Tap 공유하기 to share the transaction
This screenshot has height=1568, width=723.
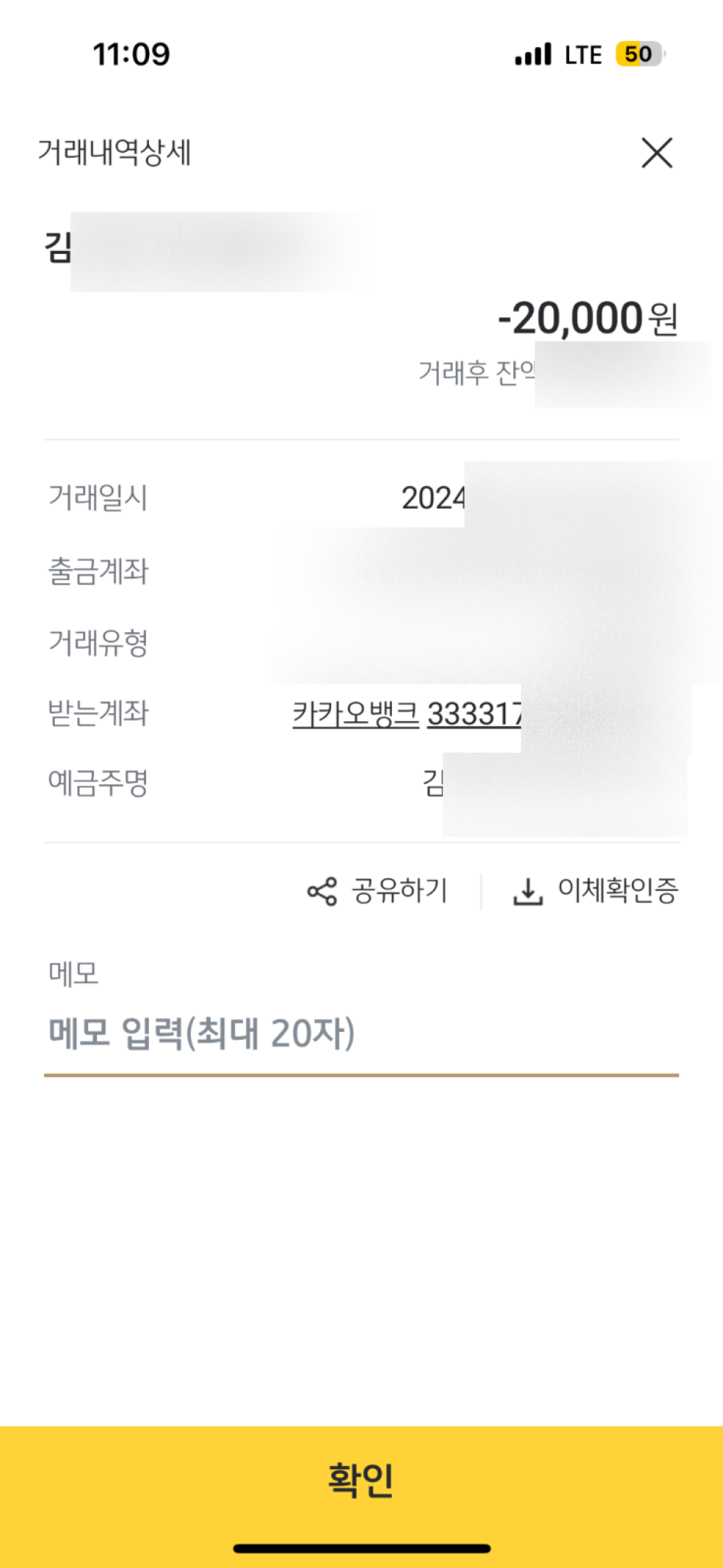378,890
